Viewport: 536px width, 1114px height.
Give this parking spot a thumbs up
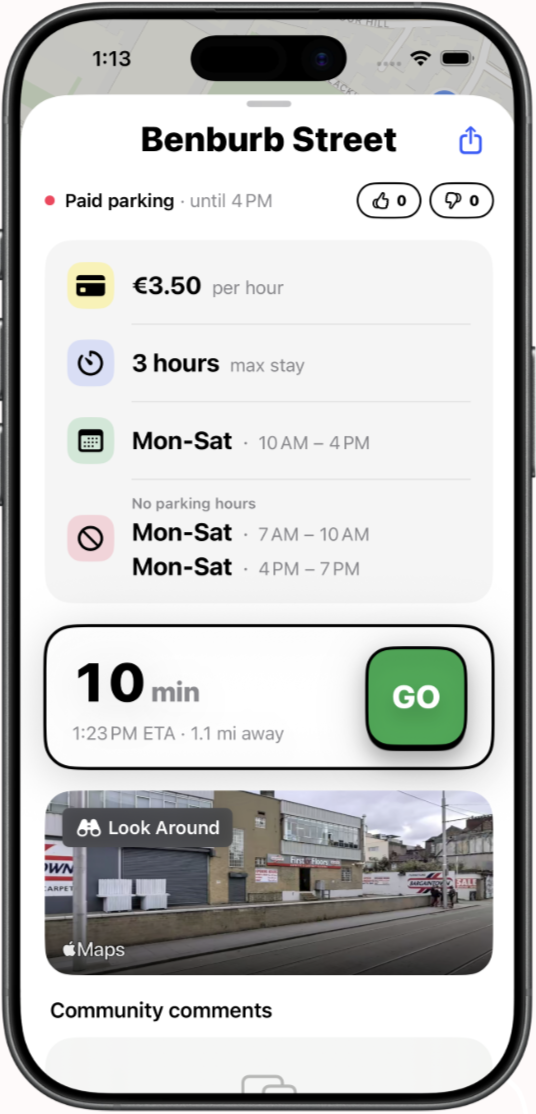[x=389, y=201]
